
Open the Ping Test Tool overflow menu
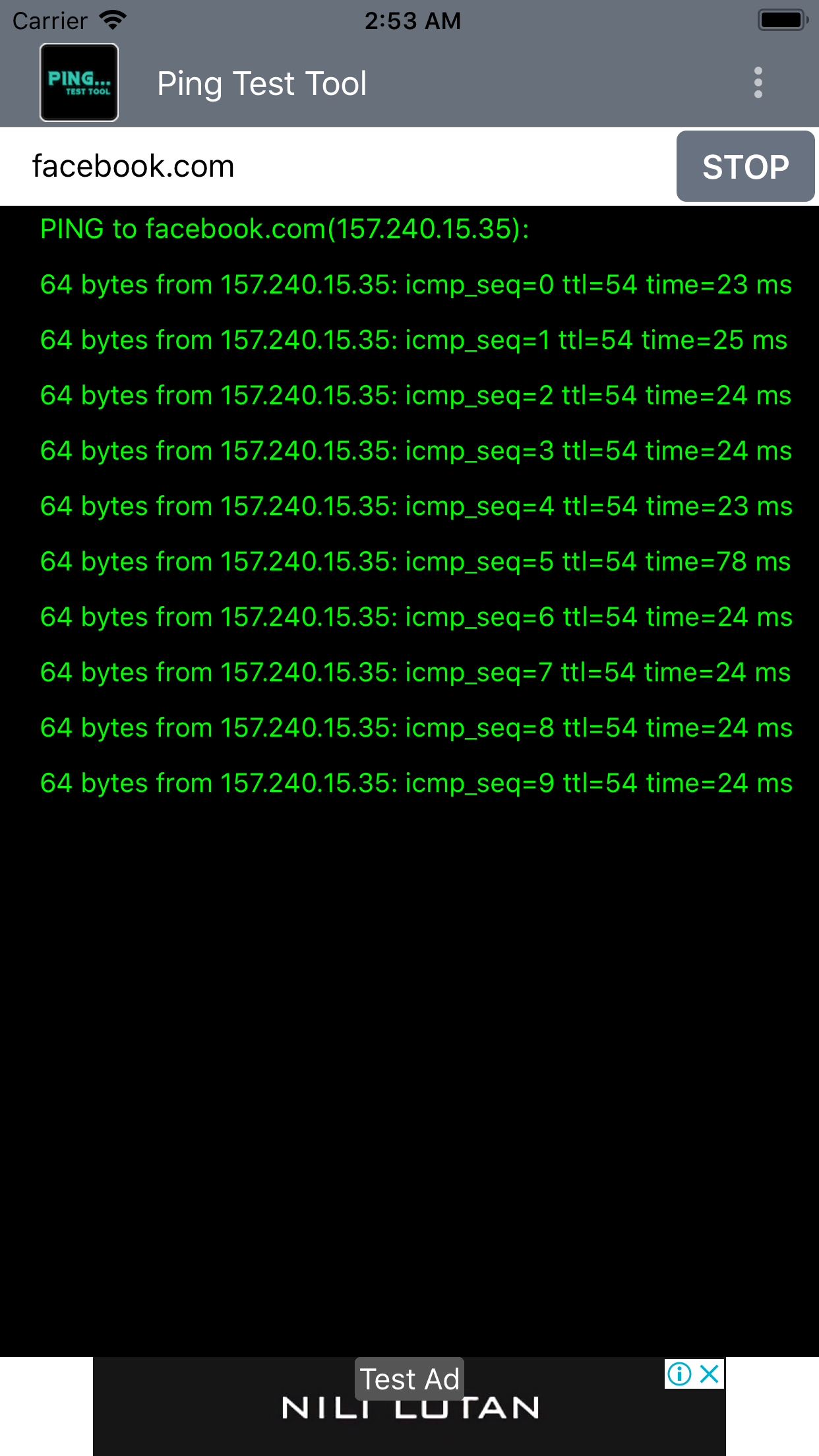point(758,82)
